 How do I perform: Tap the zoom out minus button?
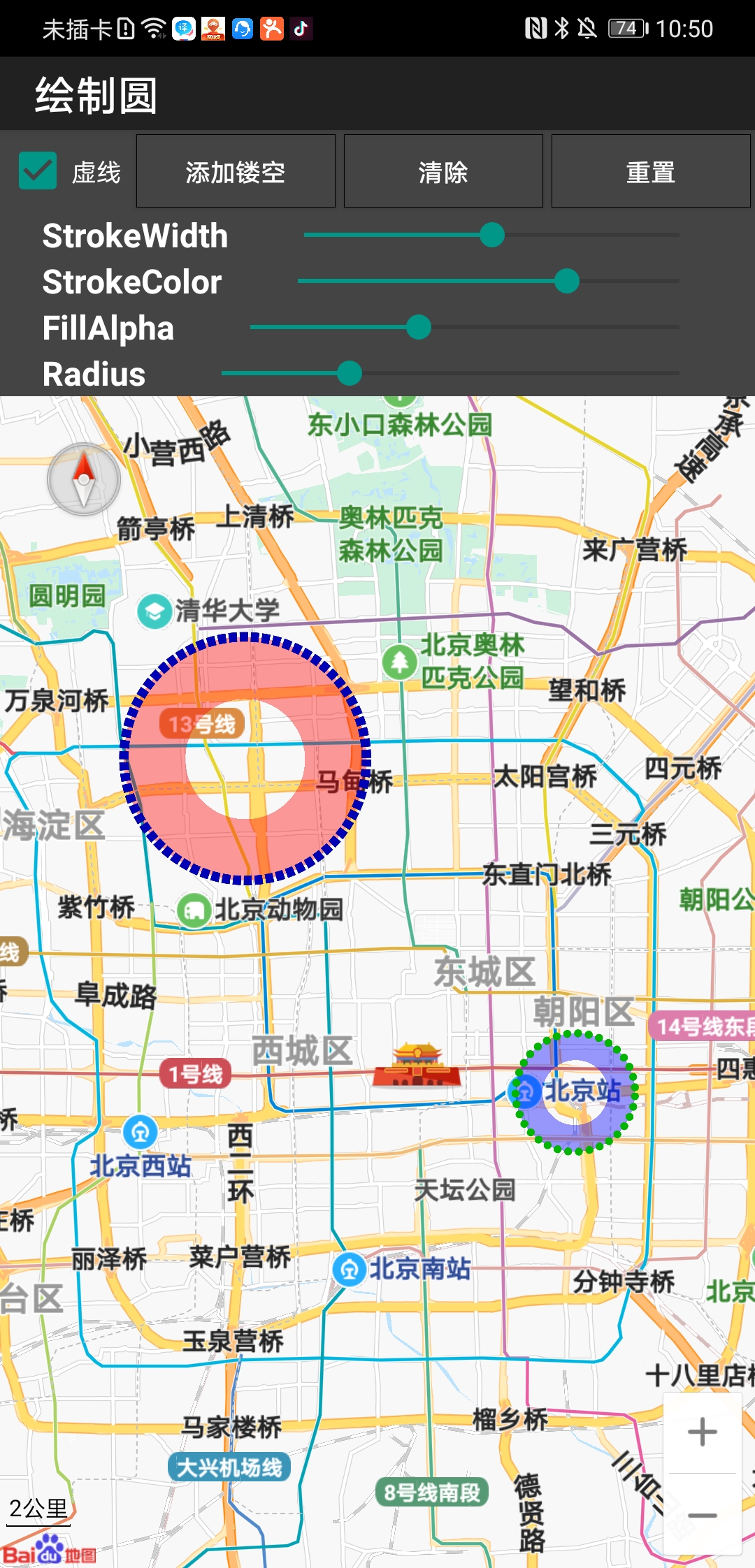click(703, 1516)
